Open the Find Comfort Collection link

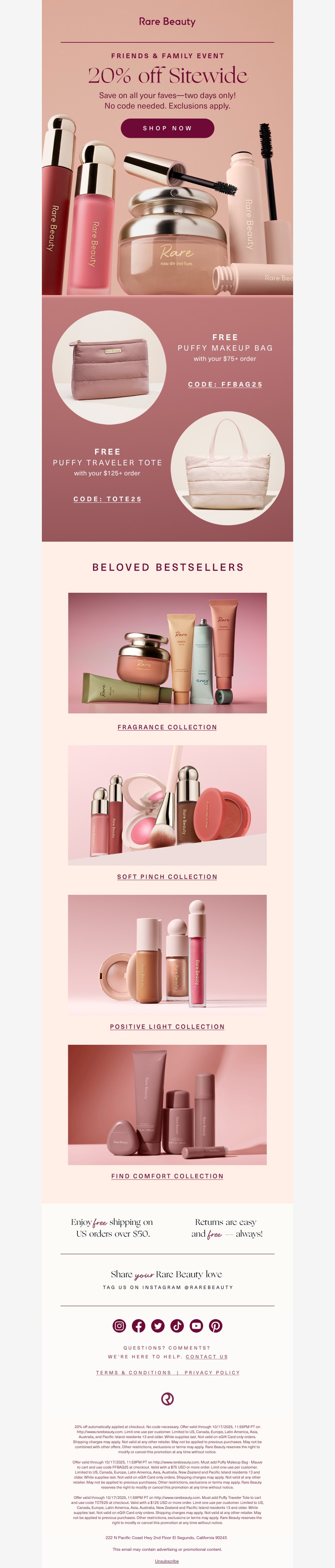167,1177
